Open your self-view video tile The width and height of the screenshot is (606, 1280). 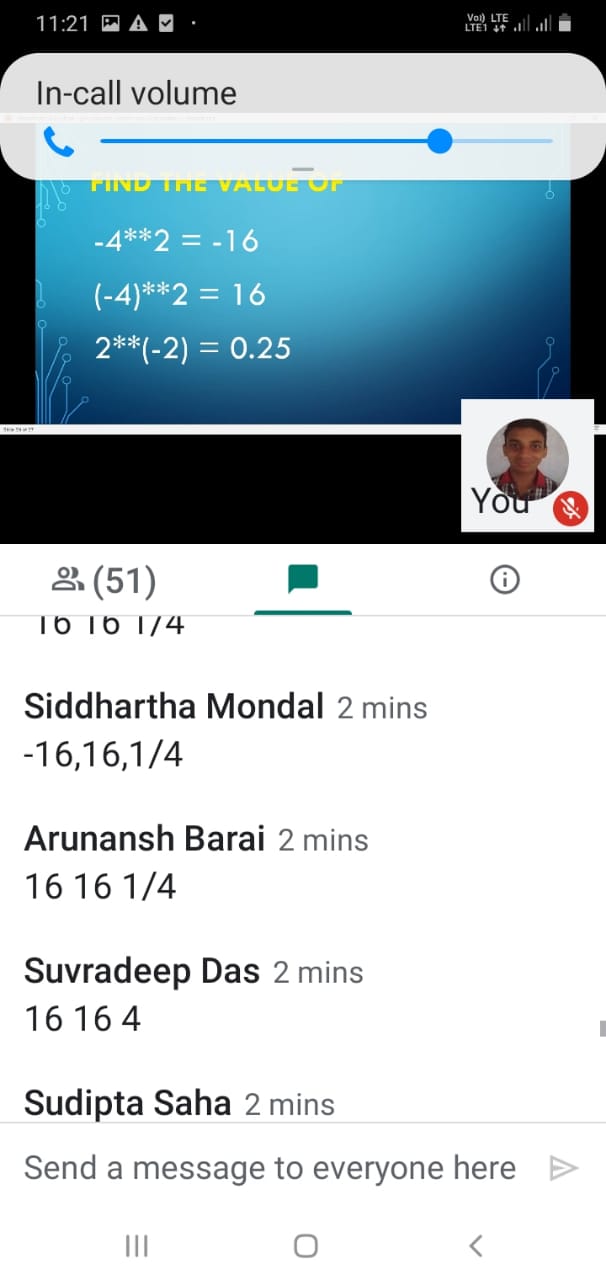pos(527,463)
